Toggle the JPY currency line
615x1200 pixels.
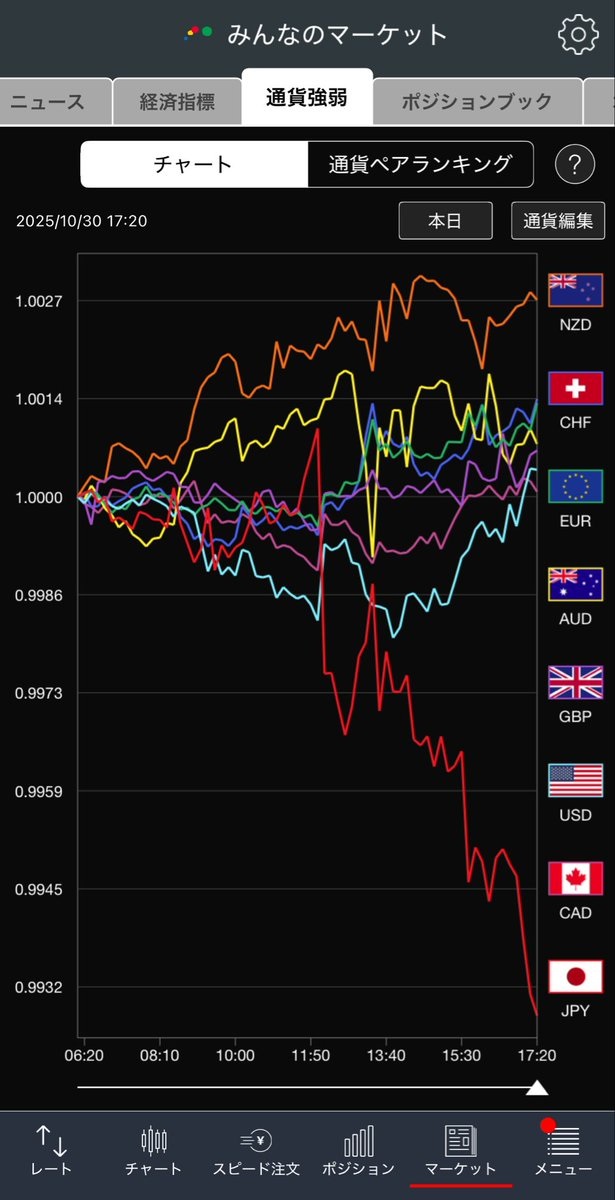575,988
